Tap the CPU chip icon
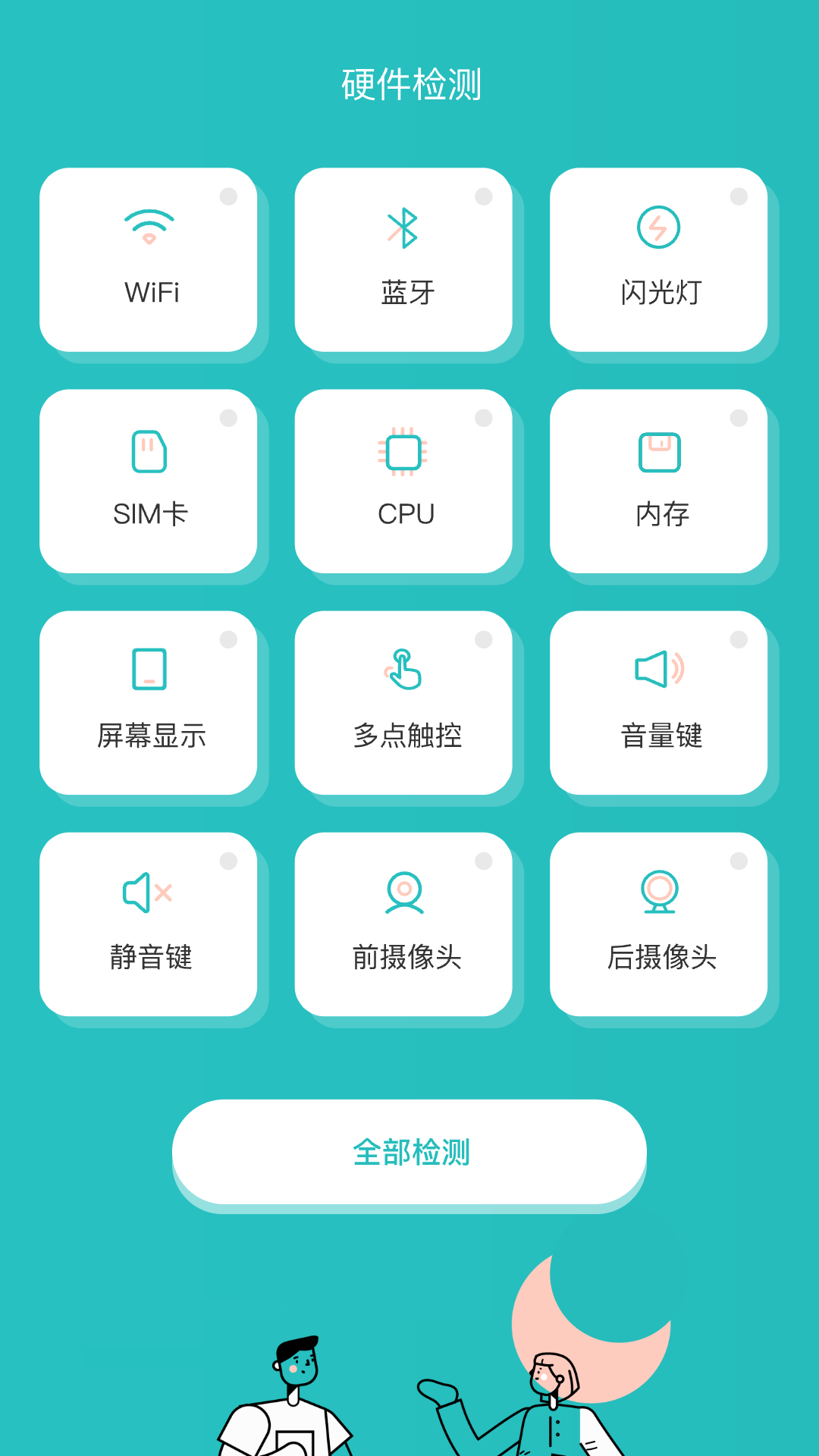 click(x=405, y=450)
